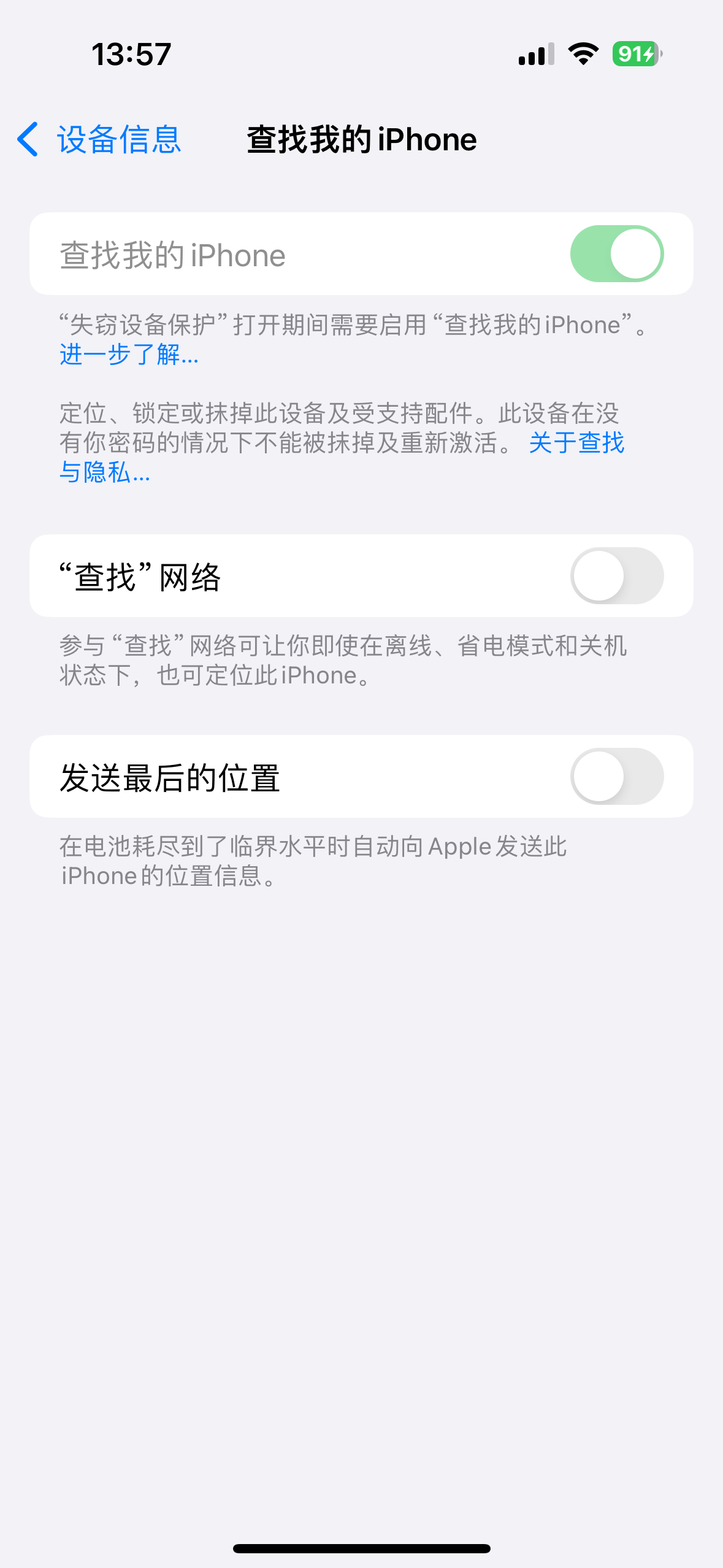Viewport: 723px width, 1568px height.
Task: Open the 进一步了解 link
Action: (129, 355)
